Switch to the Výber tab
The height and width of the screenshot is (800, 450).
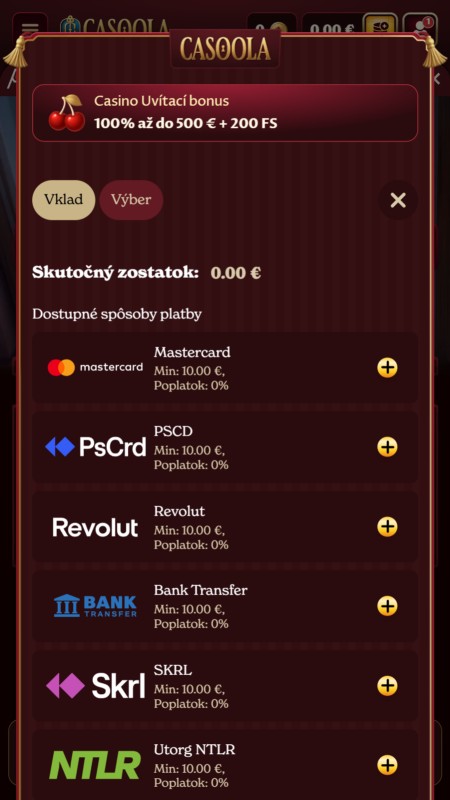click(x=131, y=199)
